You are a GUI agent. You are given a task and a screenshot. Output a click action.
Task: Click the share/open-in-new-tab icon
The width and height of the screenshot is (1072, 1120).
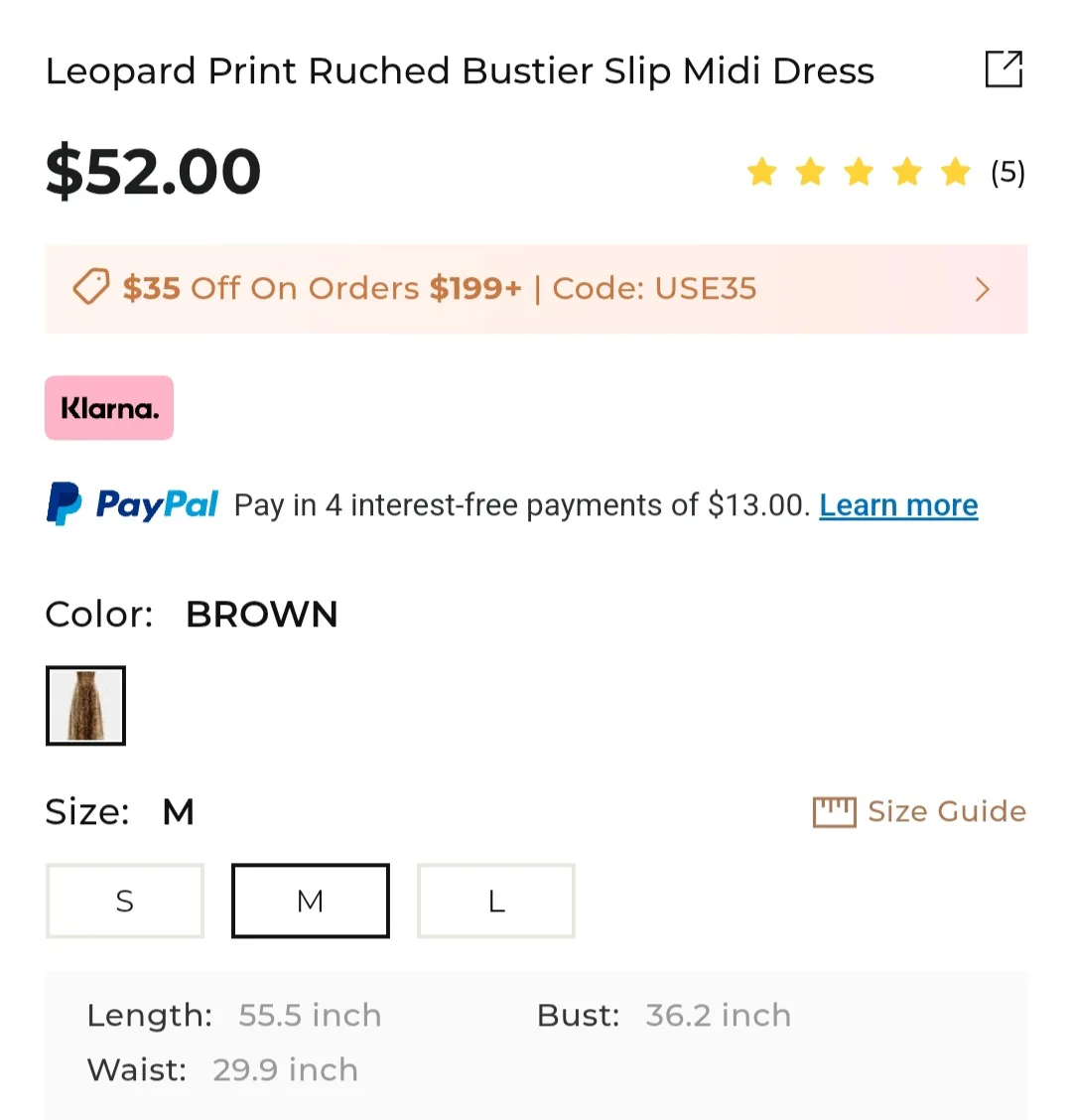tap(1004, 69)
